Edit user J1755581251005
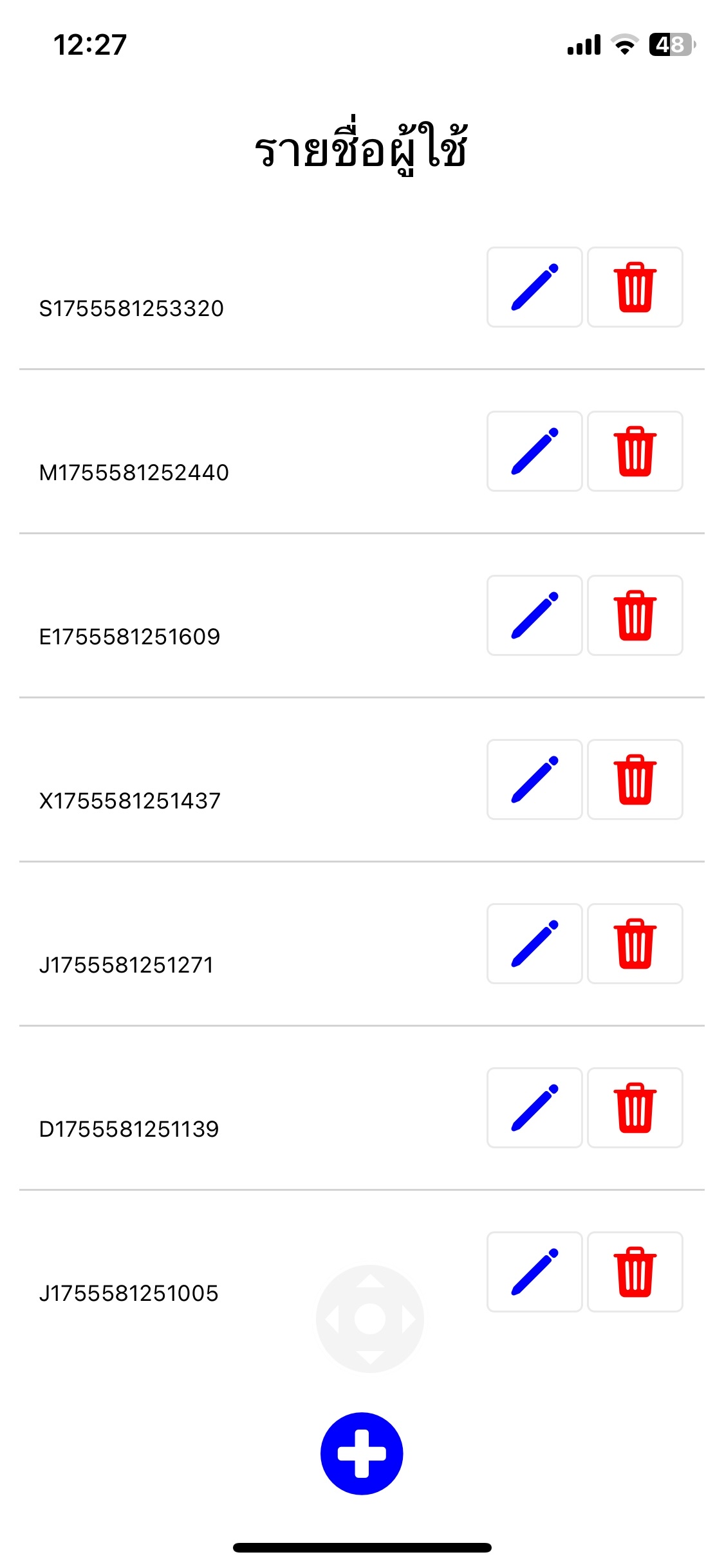 tap(534, 1272)
